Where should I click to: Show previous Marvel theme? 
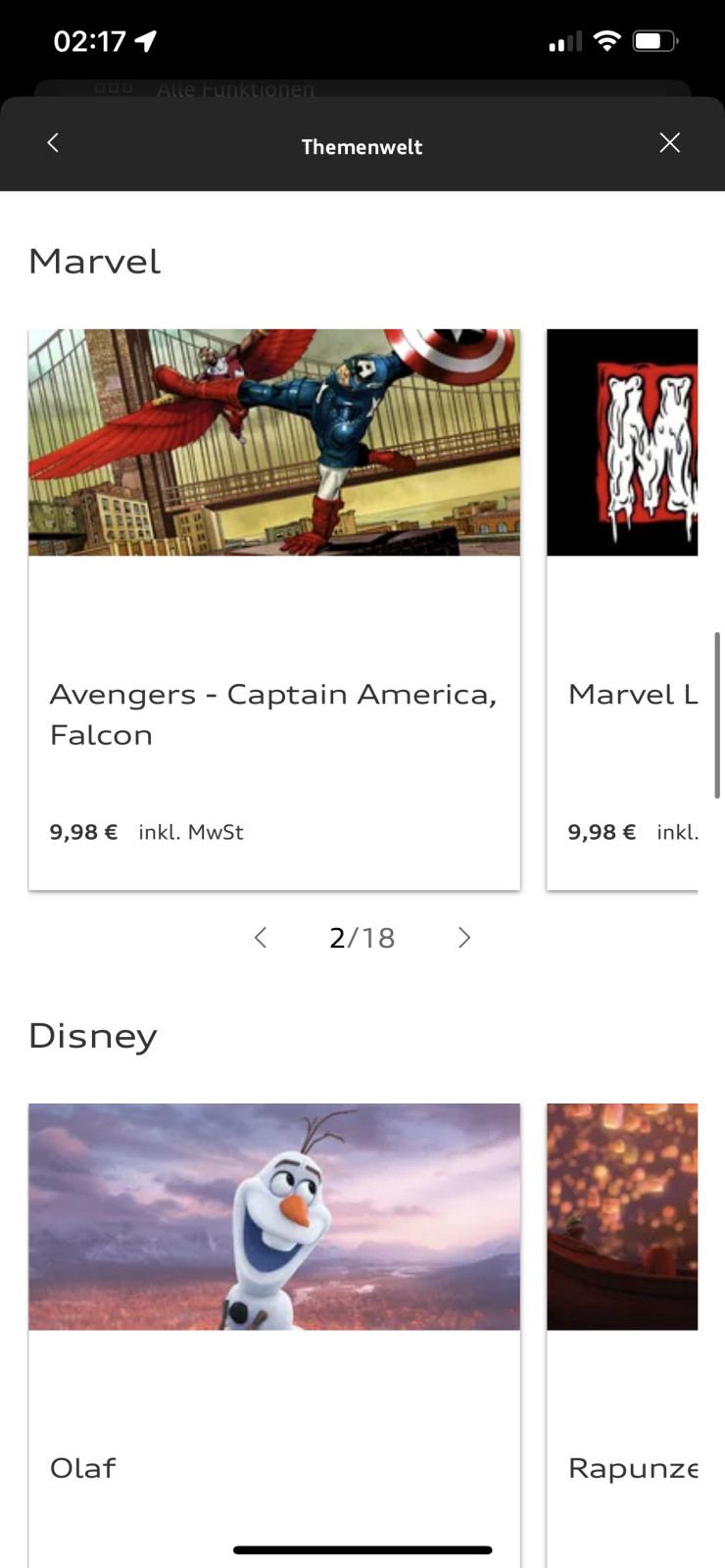click(x=261, y=938)
